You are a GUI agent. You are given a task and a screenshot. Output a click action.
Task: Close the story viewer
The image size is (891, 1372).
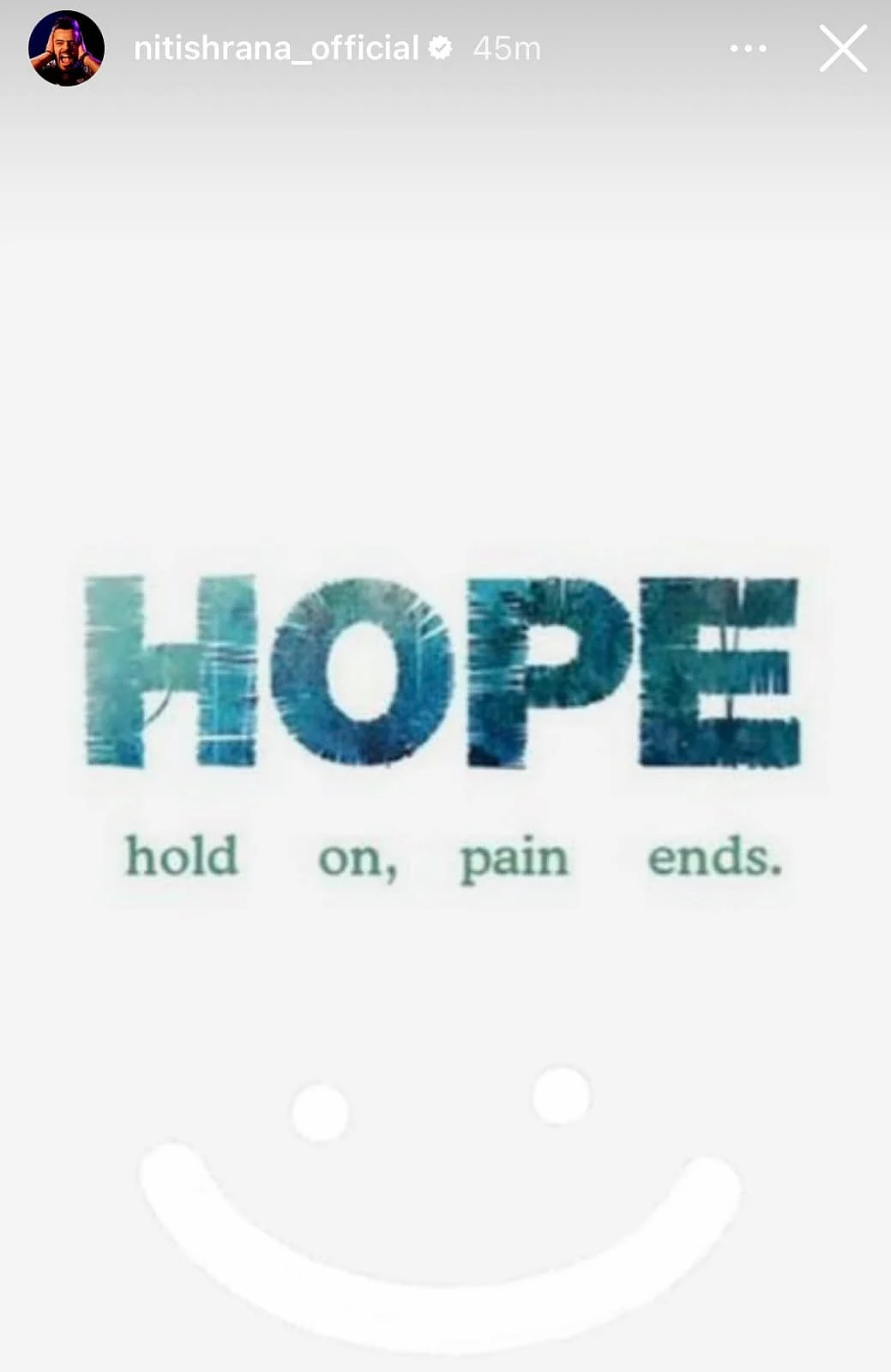point(843,49)
